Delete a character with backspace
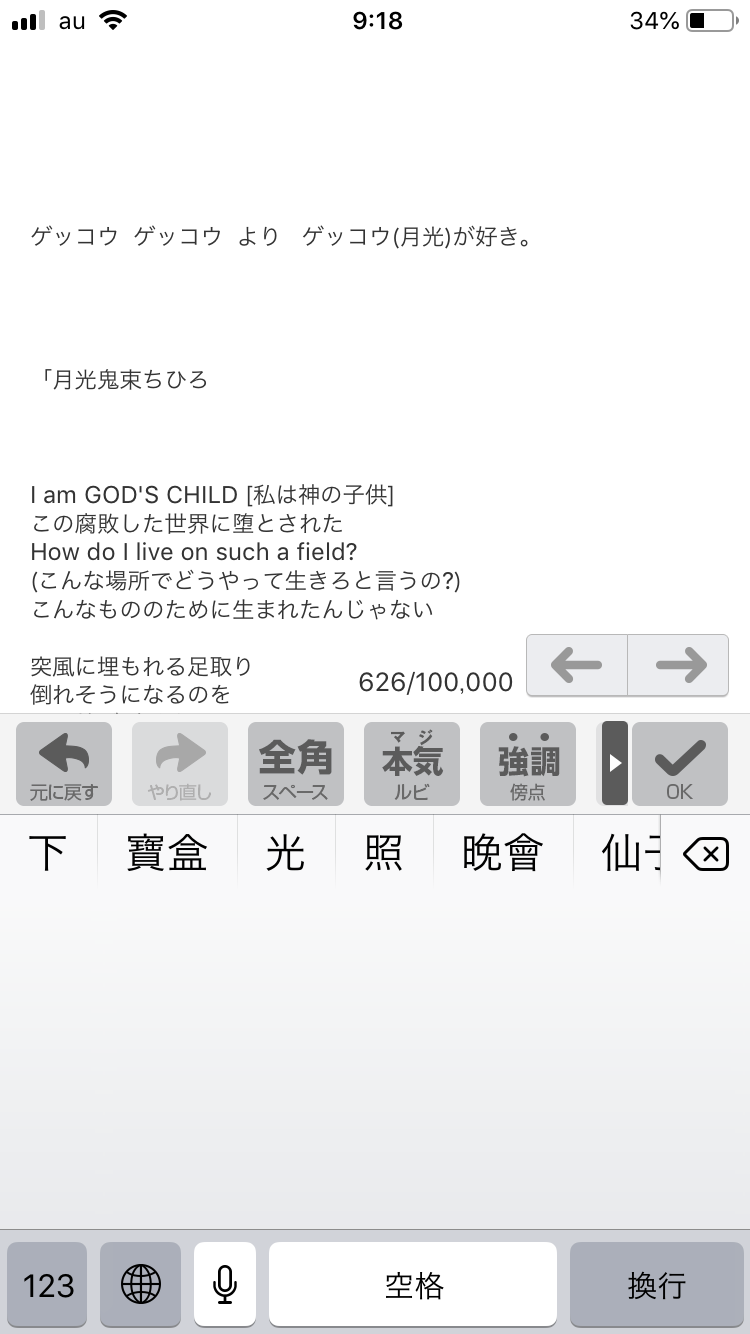The image size is (750, 1334). pos(705,854)
